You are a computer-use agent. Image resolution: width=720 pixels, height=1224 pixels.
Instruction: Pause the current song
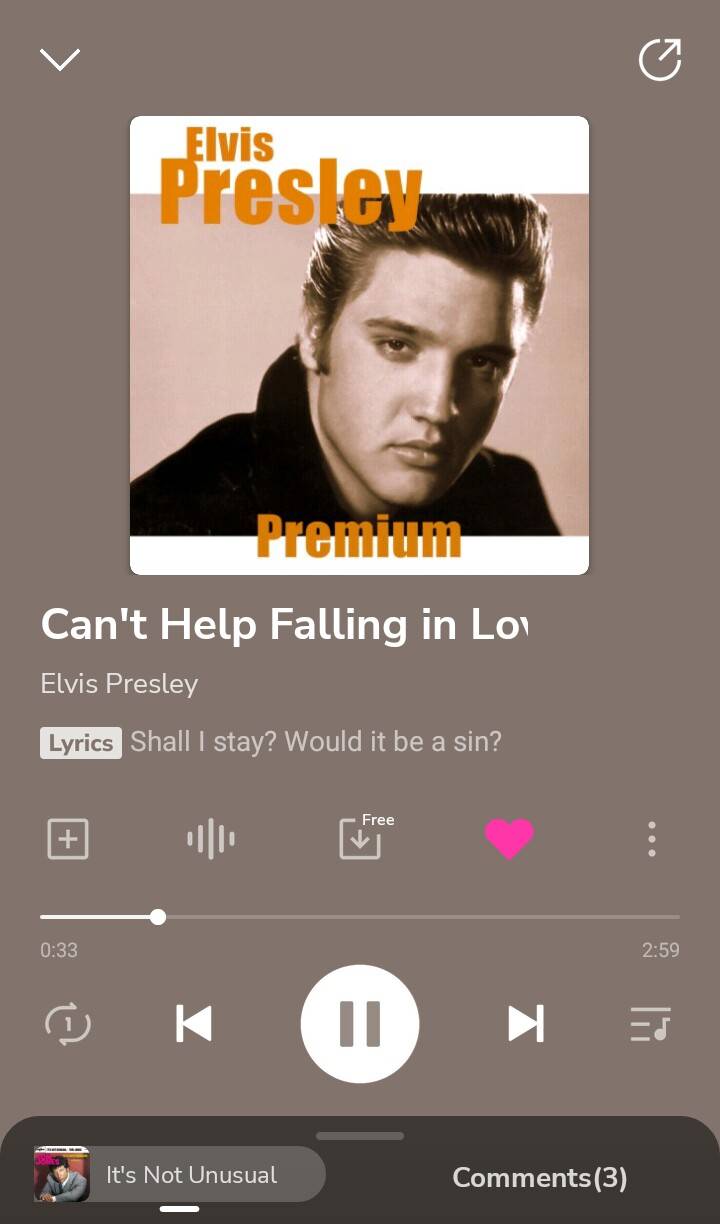360,1024
